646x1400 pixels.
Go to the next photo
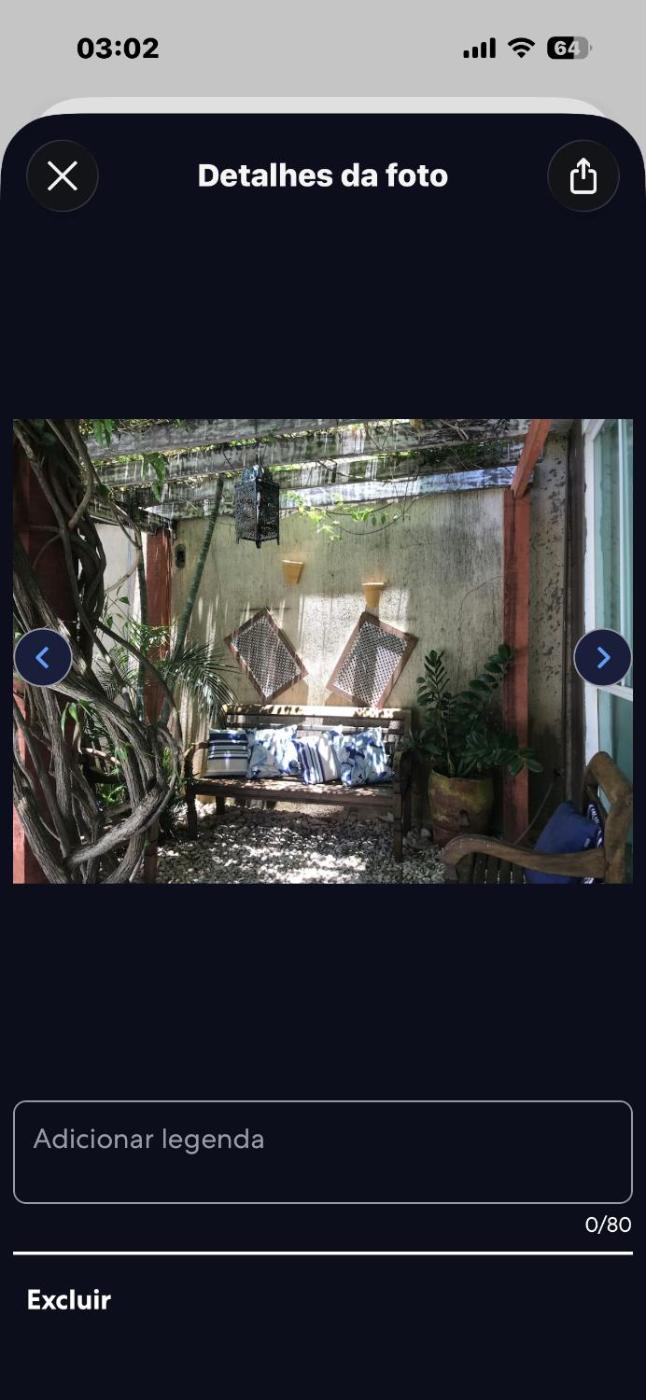602,657
